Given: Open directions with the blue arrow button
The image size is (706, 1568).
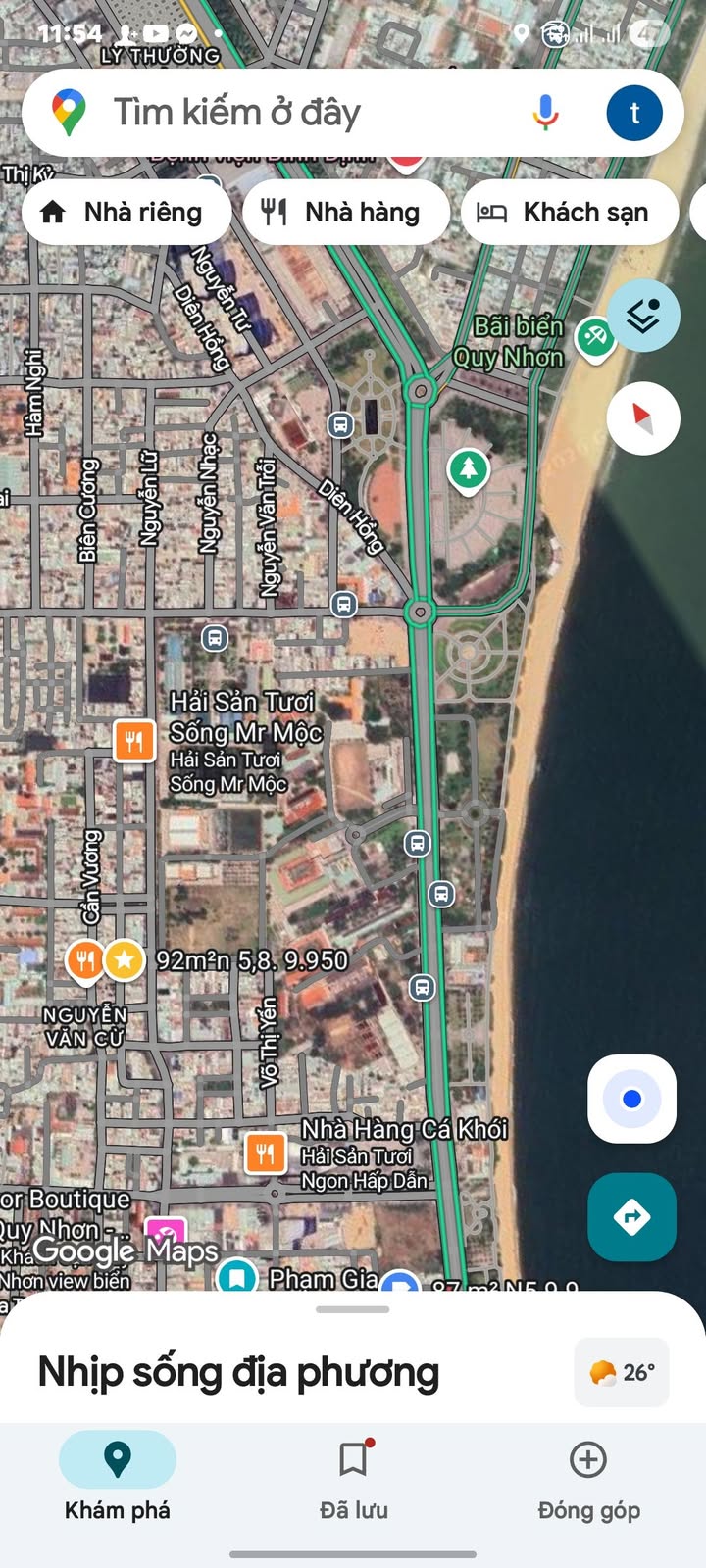Looking at the screenshot, I should 631,1217.
